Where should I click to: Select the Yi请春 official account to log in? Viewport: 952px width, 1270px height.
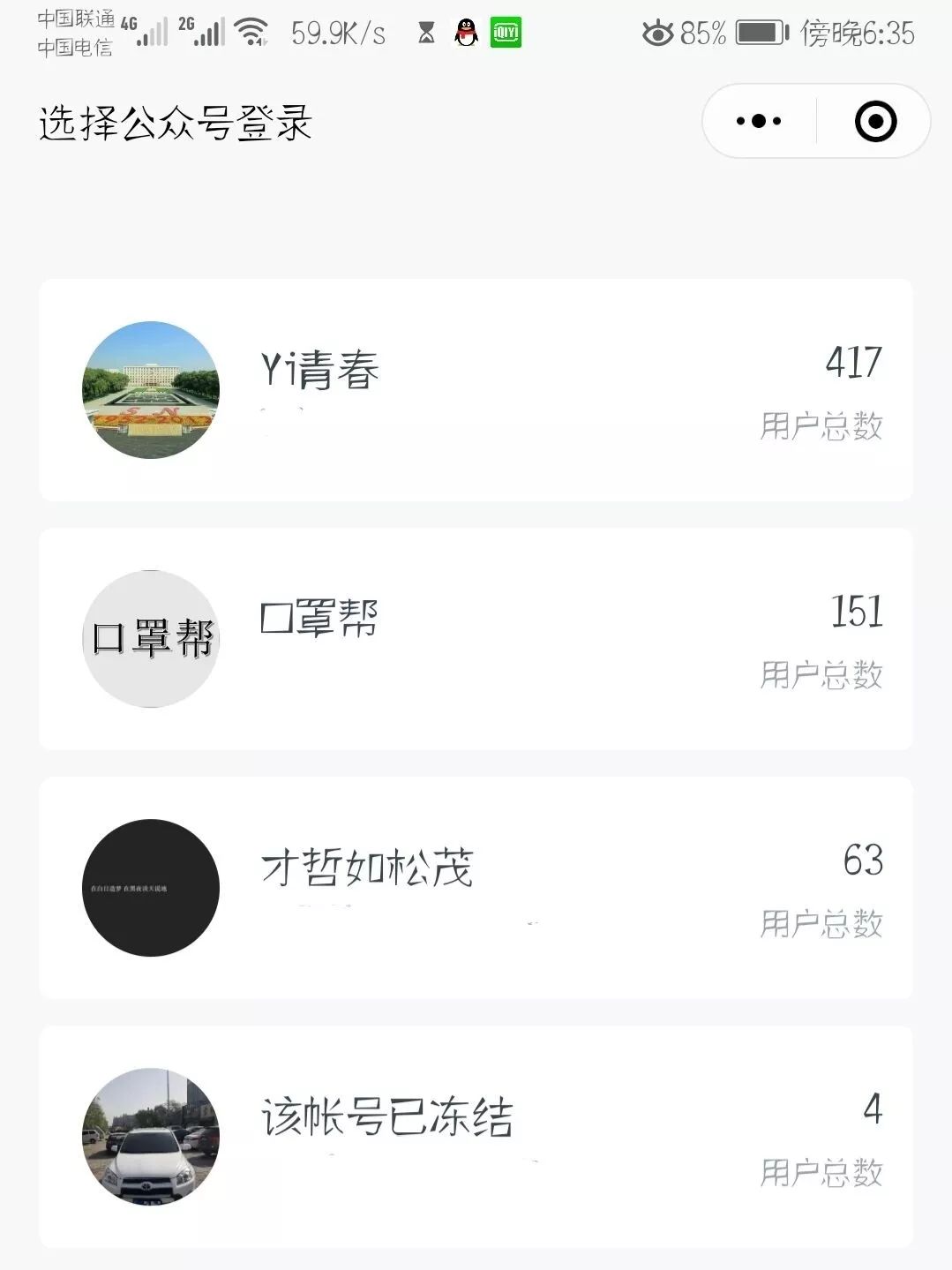coord(476,388)
